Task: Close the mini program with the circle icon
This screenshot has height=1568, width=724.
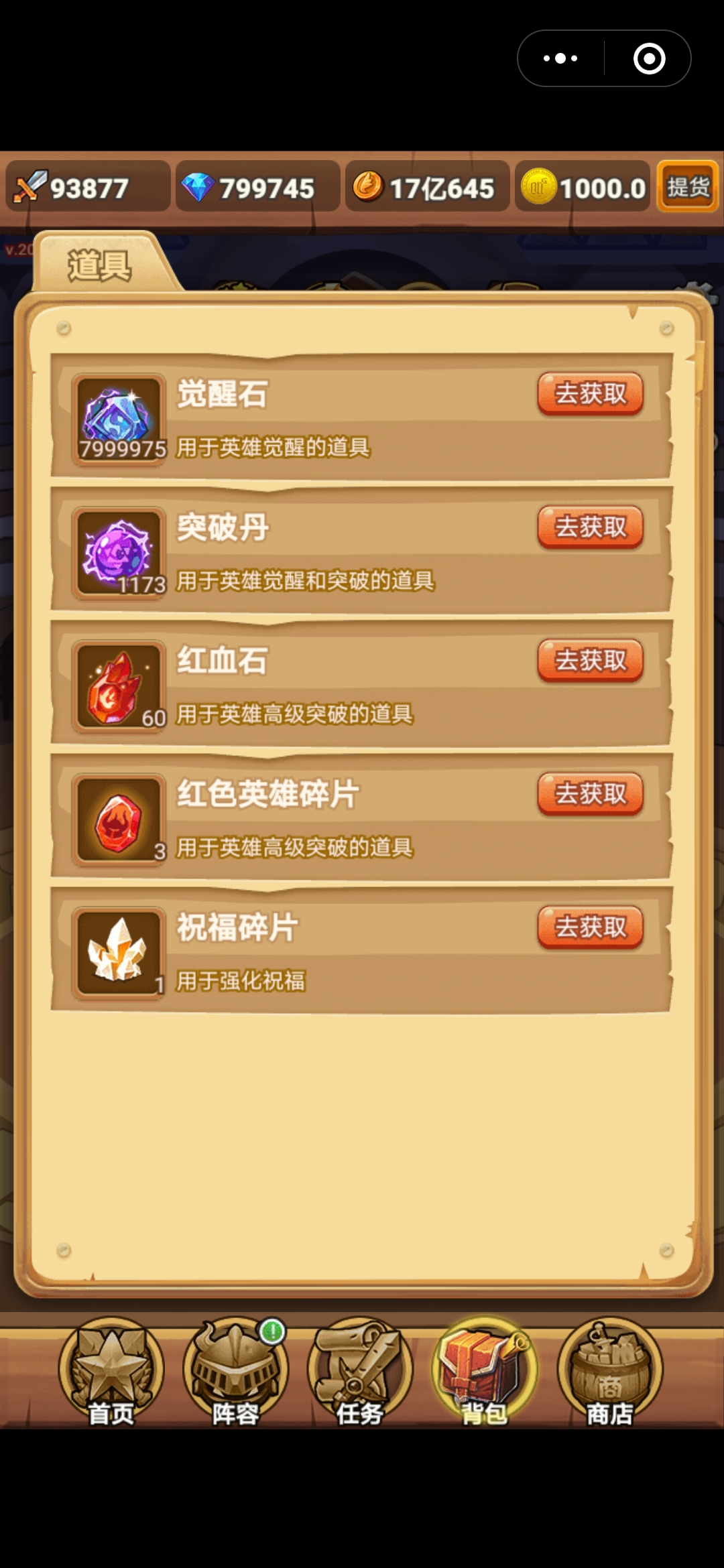Action: click(649, 58)
